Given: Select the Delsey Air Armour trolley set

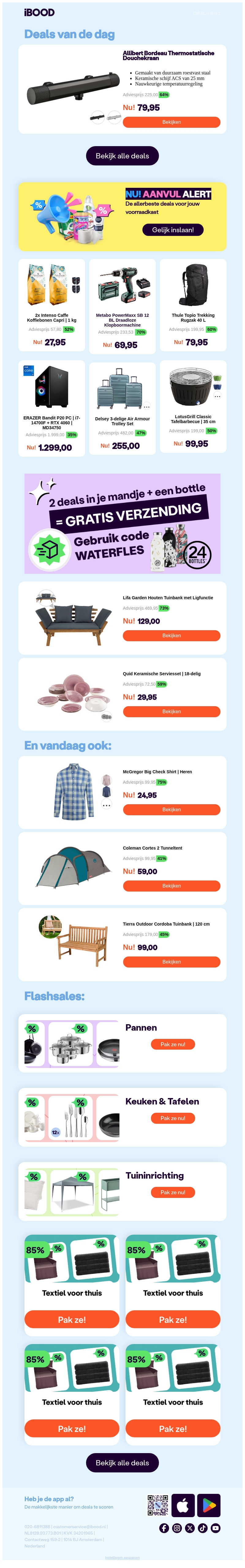Looking at the screenshot, I should point(122,407).
